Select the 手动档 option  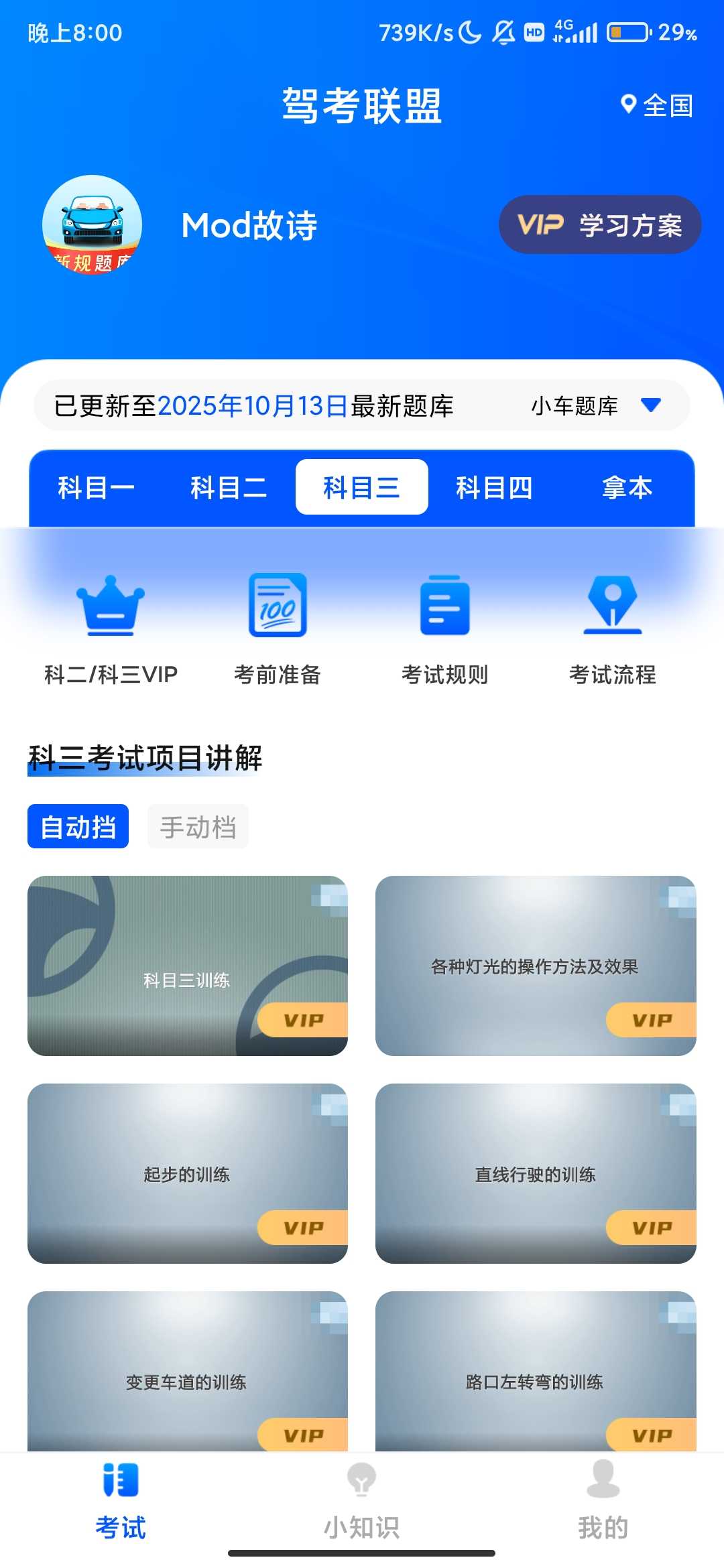198,827
